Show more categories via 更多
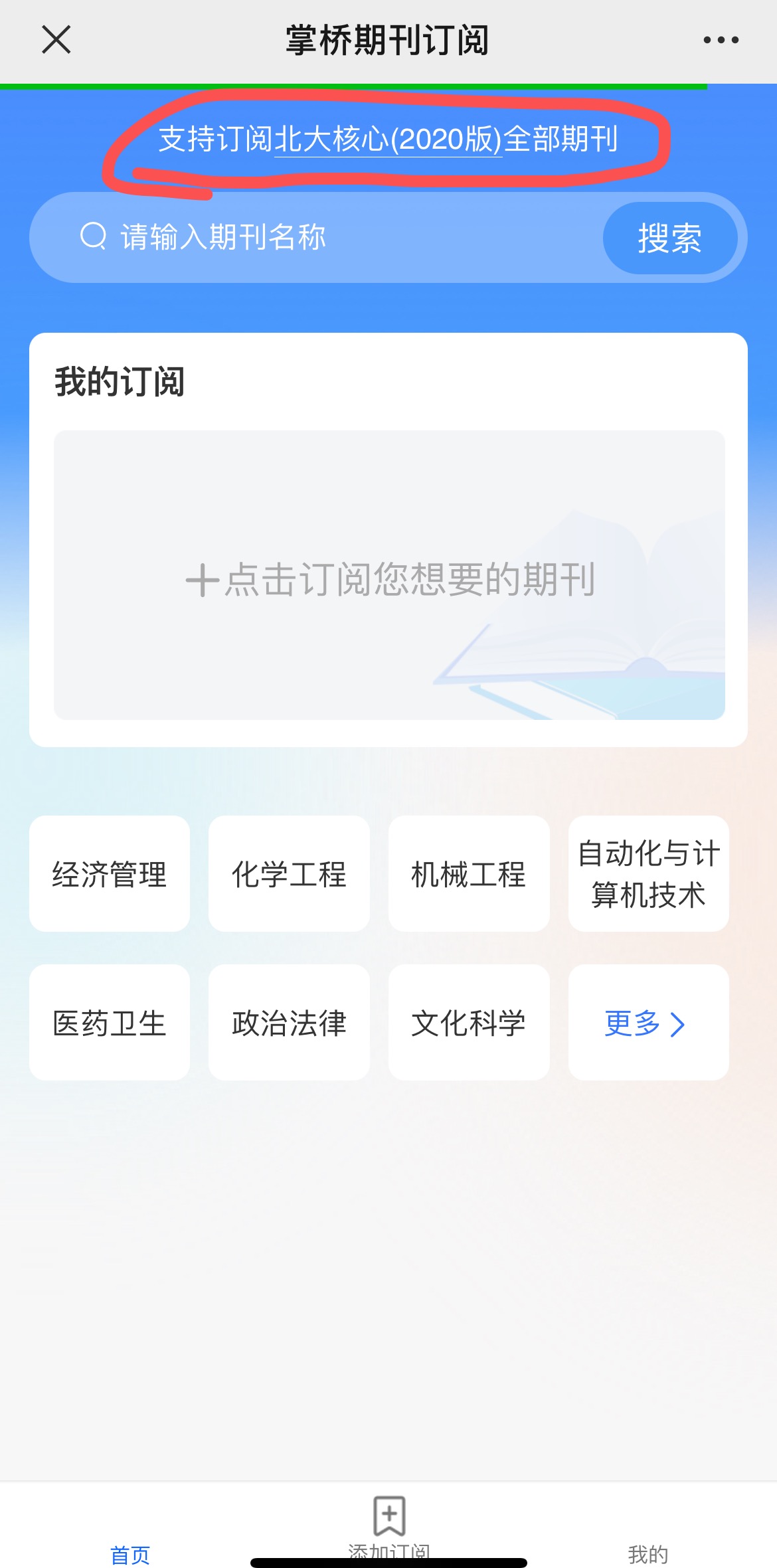Screen dimensions: 777x1568 (x=648, y=1023)
